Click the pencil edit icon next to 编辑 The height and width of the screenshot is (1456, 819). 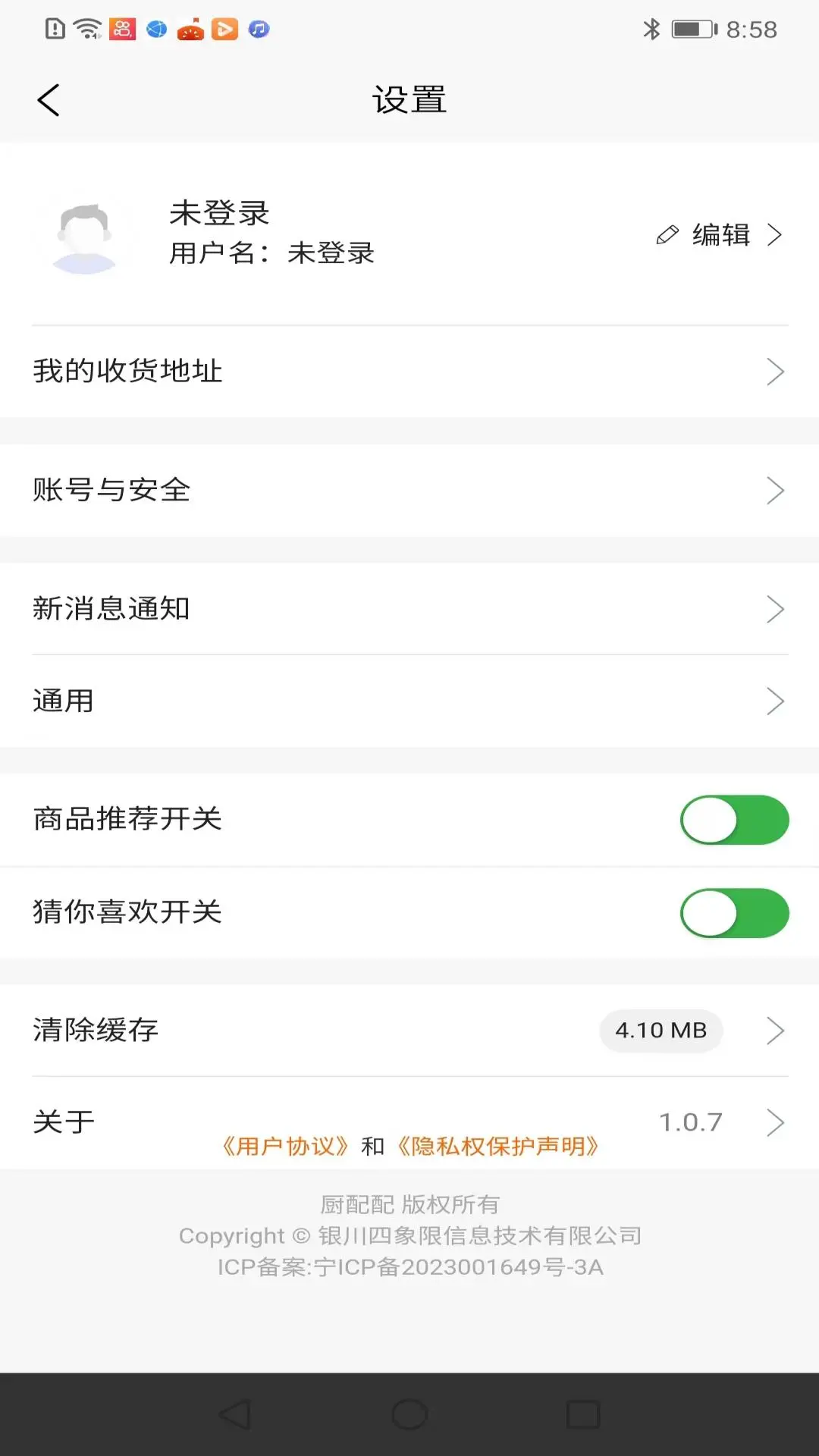[667, 235]
